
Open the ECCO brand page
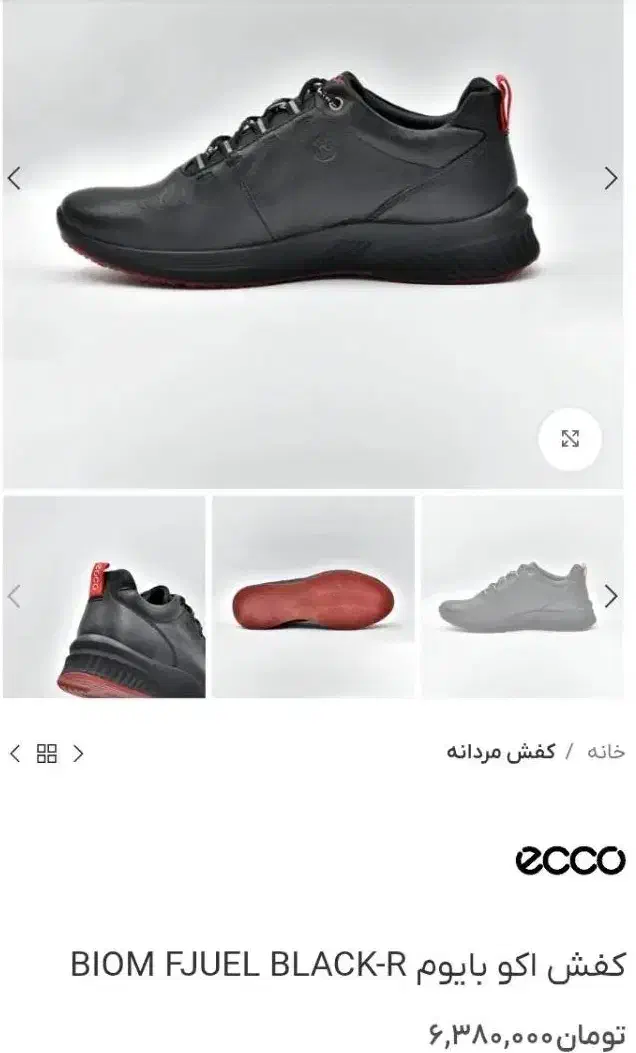click(x=570, y=859)
